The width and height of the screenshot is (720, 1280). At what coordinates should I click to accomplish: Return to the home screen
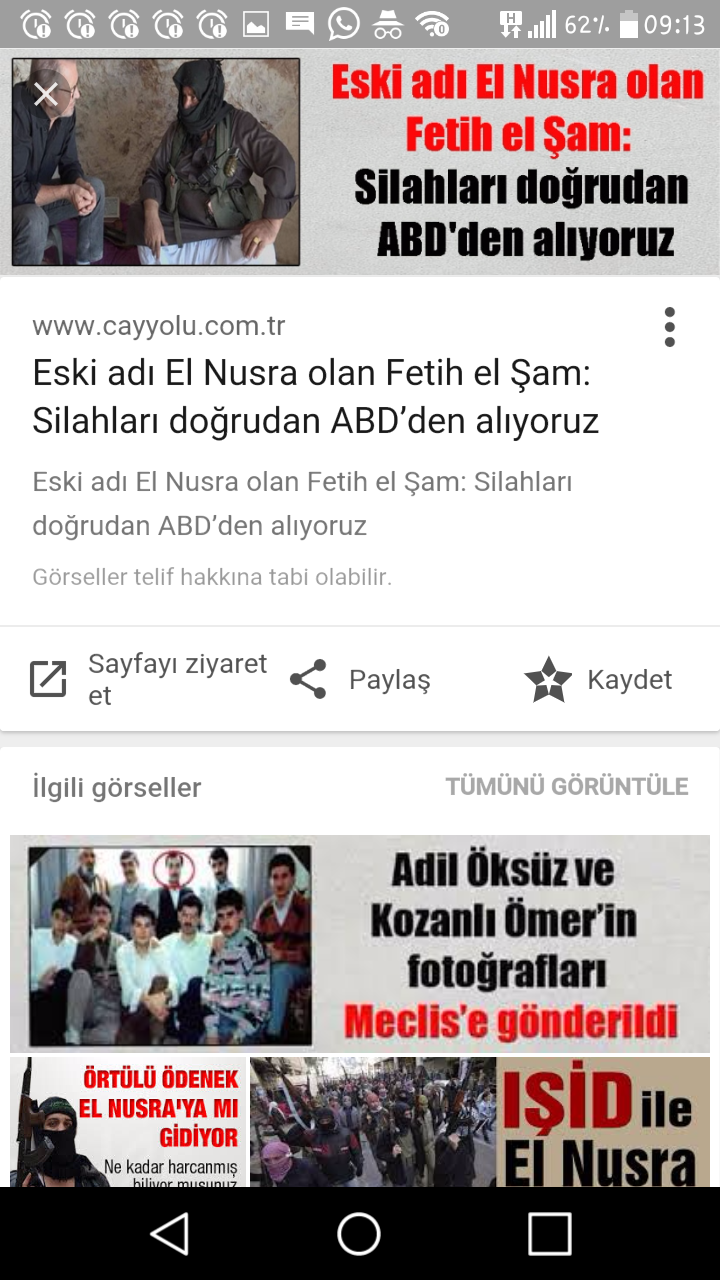click(x=359, y=1234)
